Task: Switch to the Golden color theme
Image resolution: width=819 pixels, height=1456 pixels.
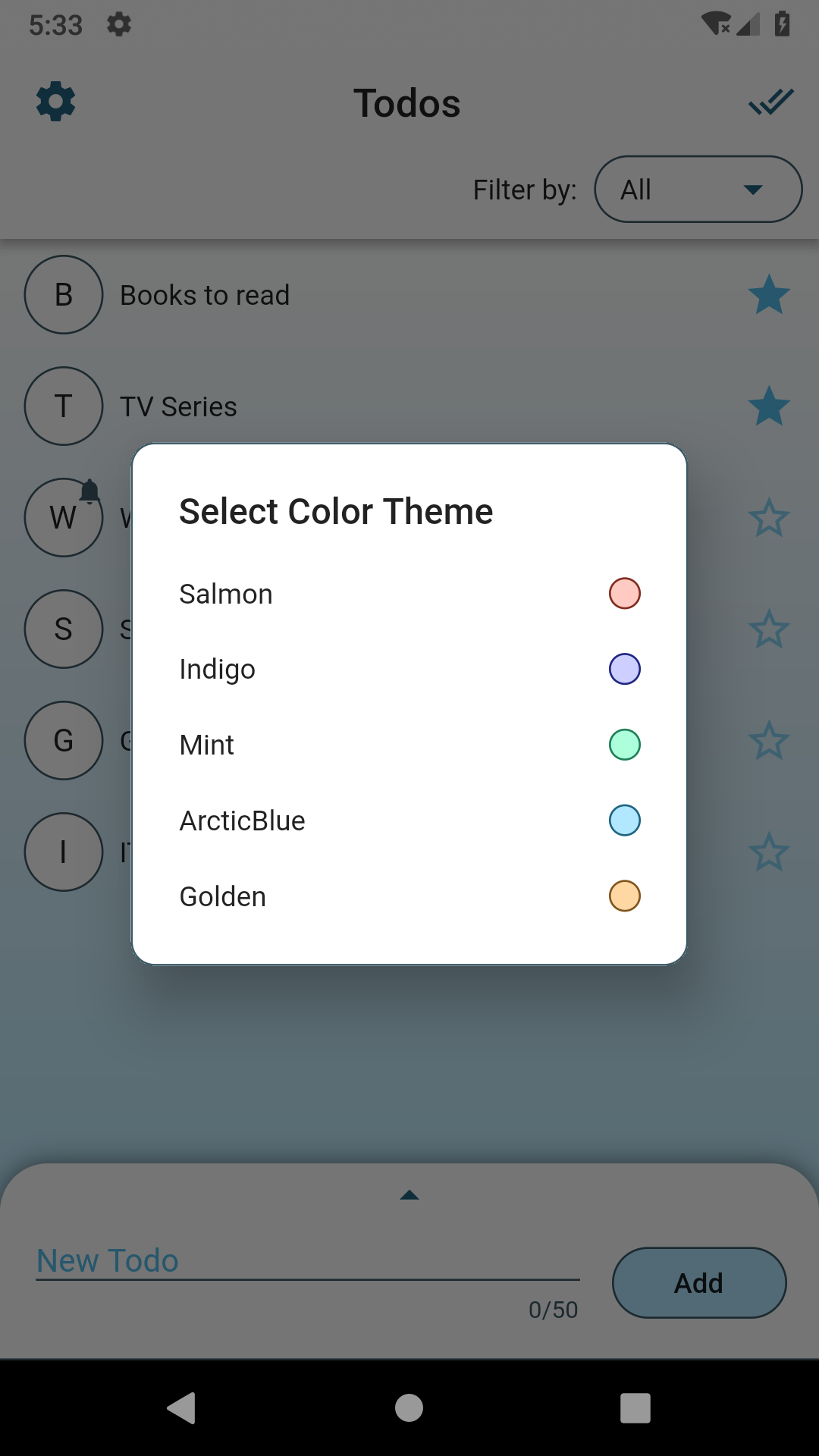Action: pos(409,896)
